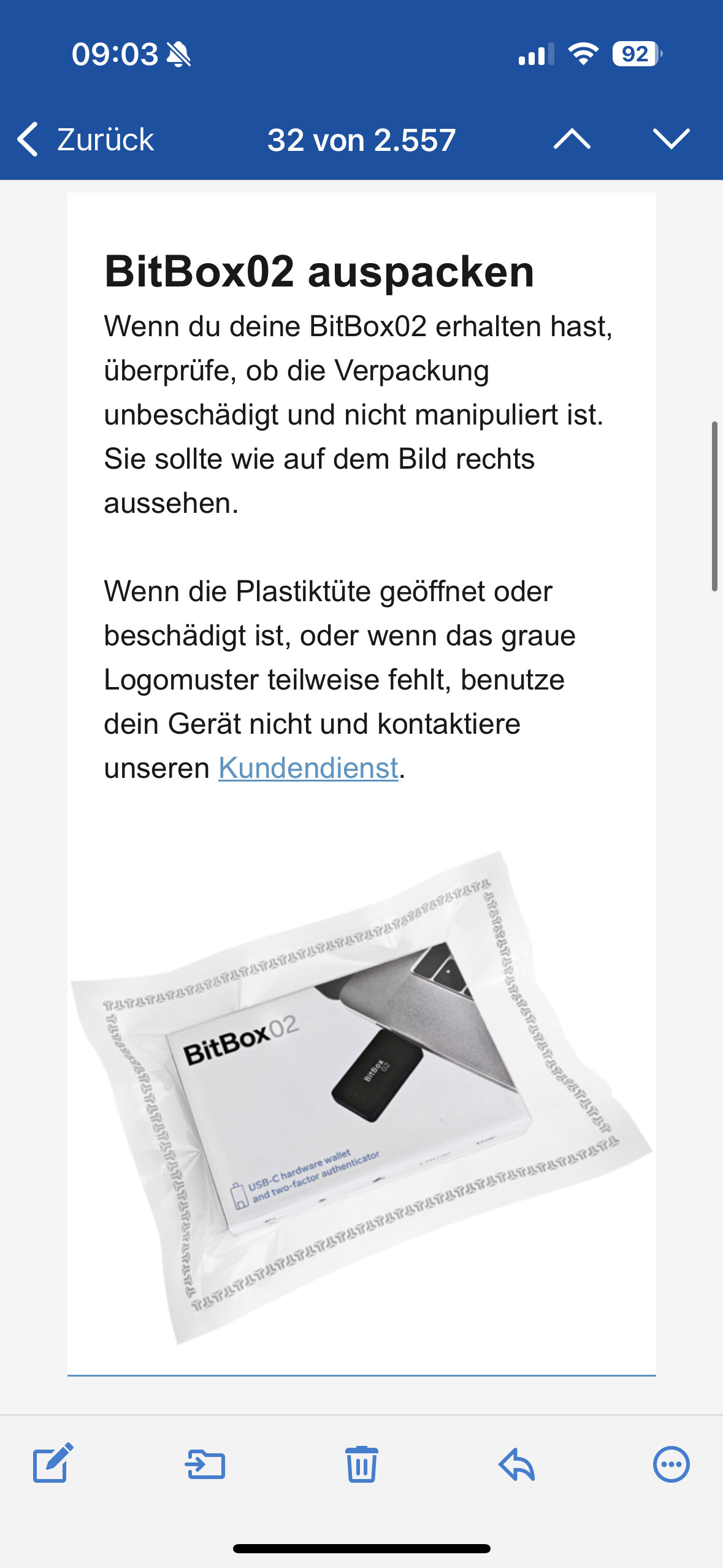Reply to this email
This screenshot has height=1568, width=723.
tap(516, 1464)
